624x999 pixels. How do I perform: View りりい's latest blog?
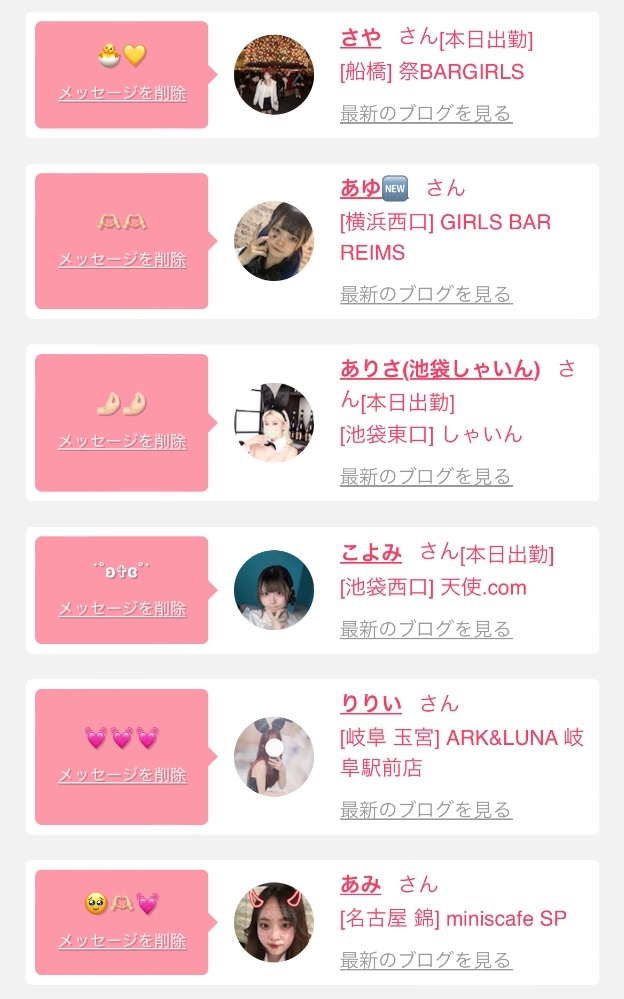coord(426,810)
